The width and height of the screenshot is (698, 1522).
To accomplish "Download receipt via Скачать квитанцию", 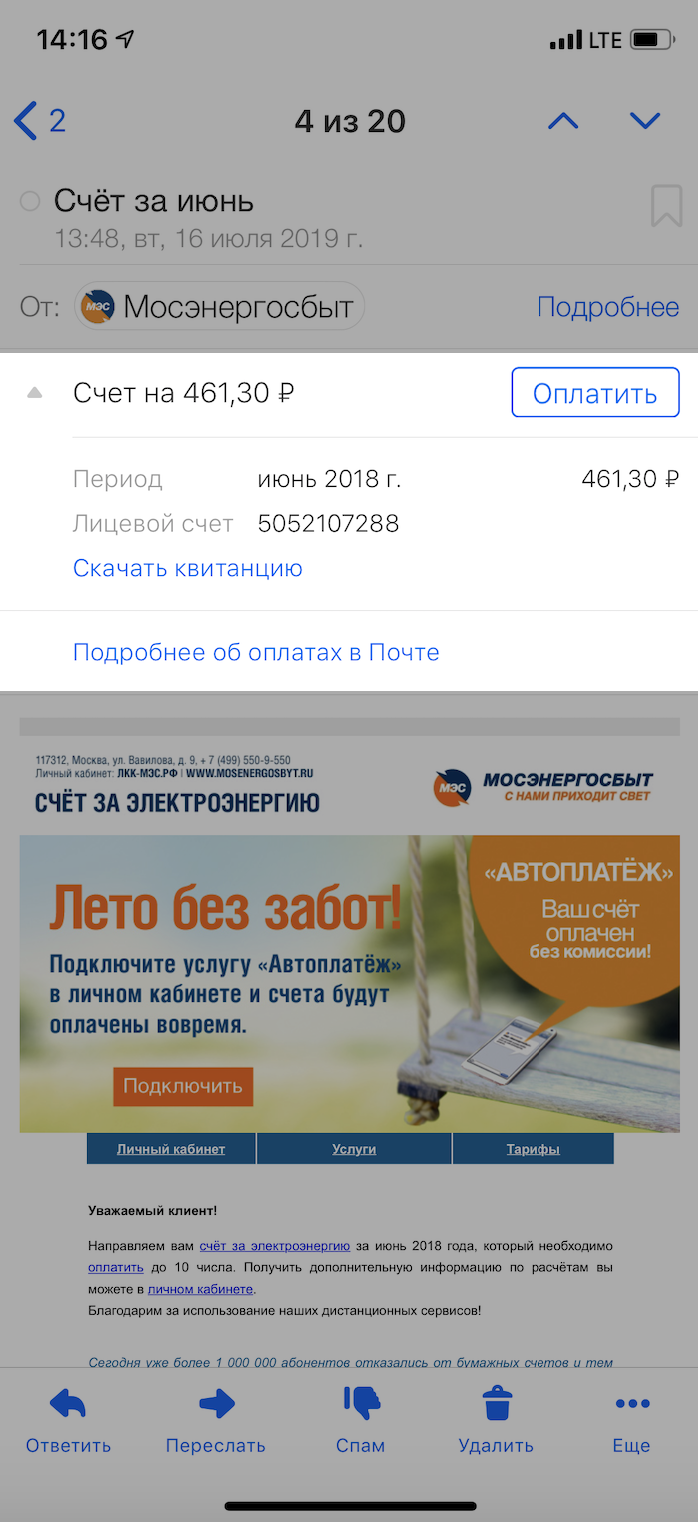I will (187, 569).
